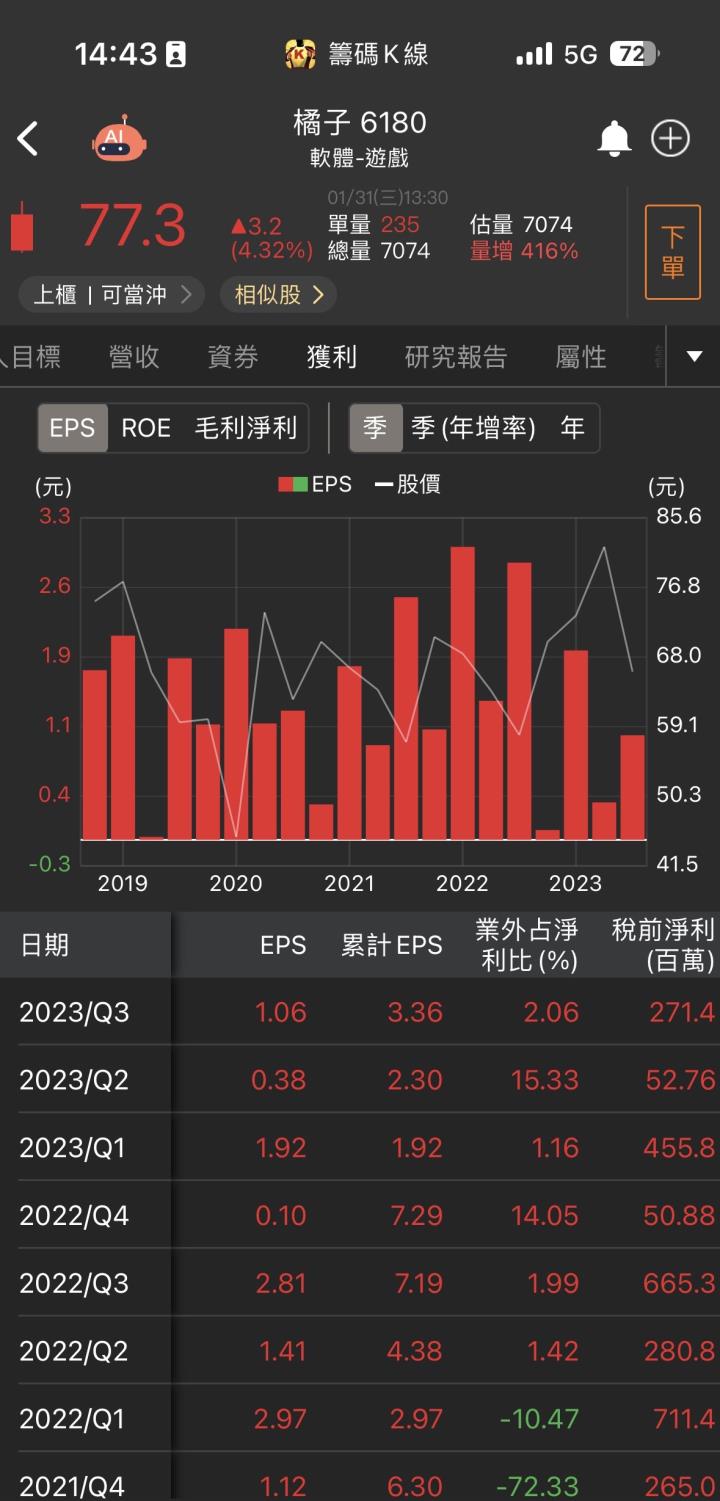
Task: Tap the stock name 橘子 6180
Action: 360,122
